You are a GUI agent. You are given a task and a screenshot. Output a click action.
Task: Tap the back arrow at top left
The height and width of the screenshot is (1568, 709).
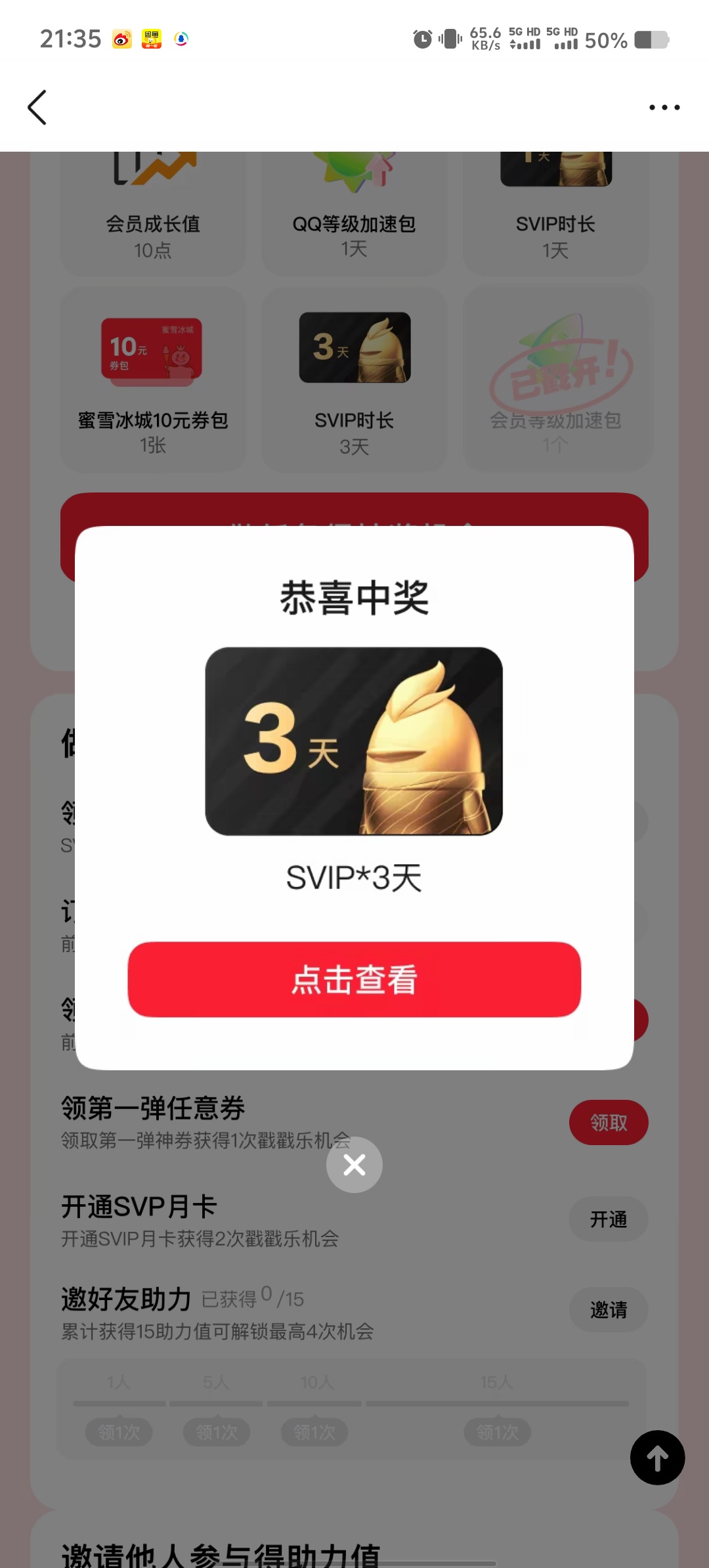point(37,107)
